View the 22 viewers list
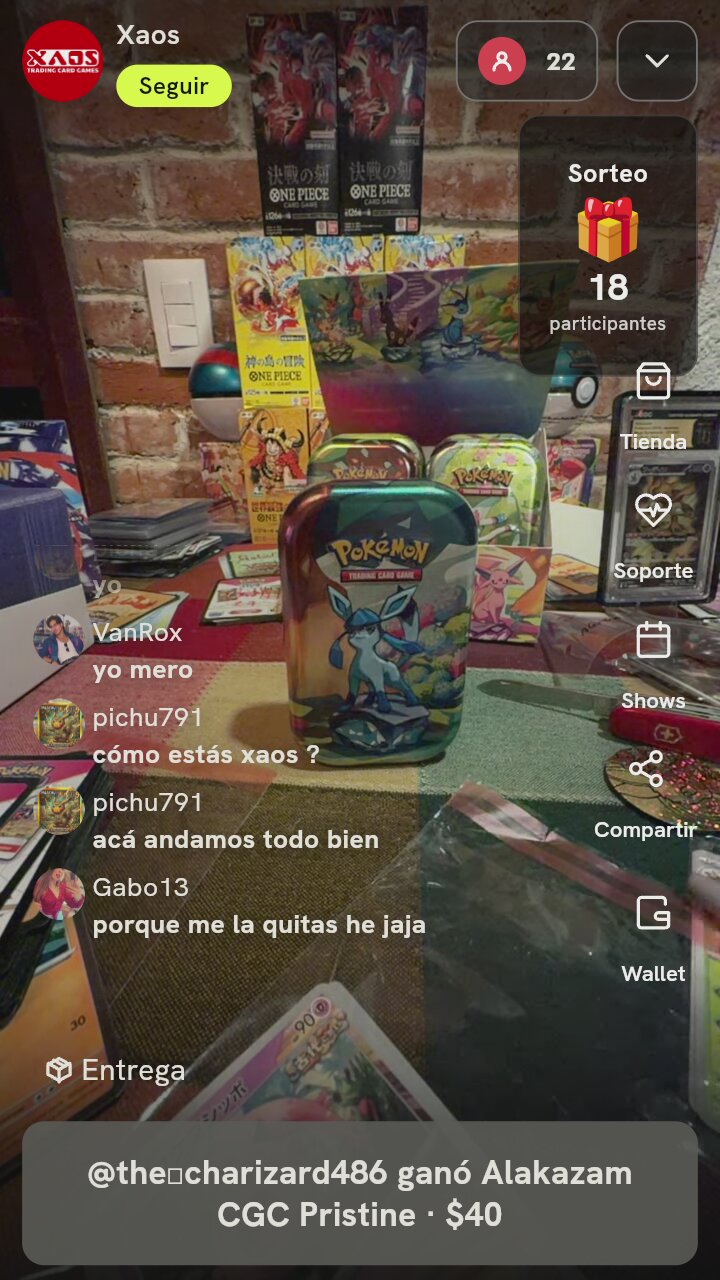Image resolution: width=720 pixels, height=1280 pixels. [x=527, y=62]
